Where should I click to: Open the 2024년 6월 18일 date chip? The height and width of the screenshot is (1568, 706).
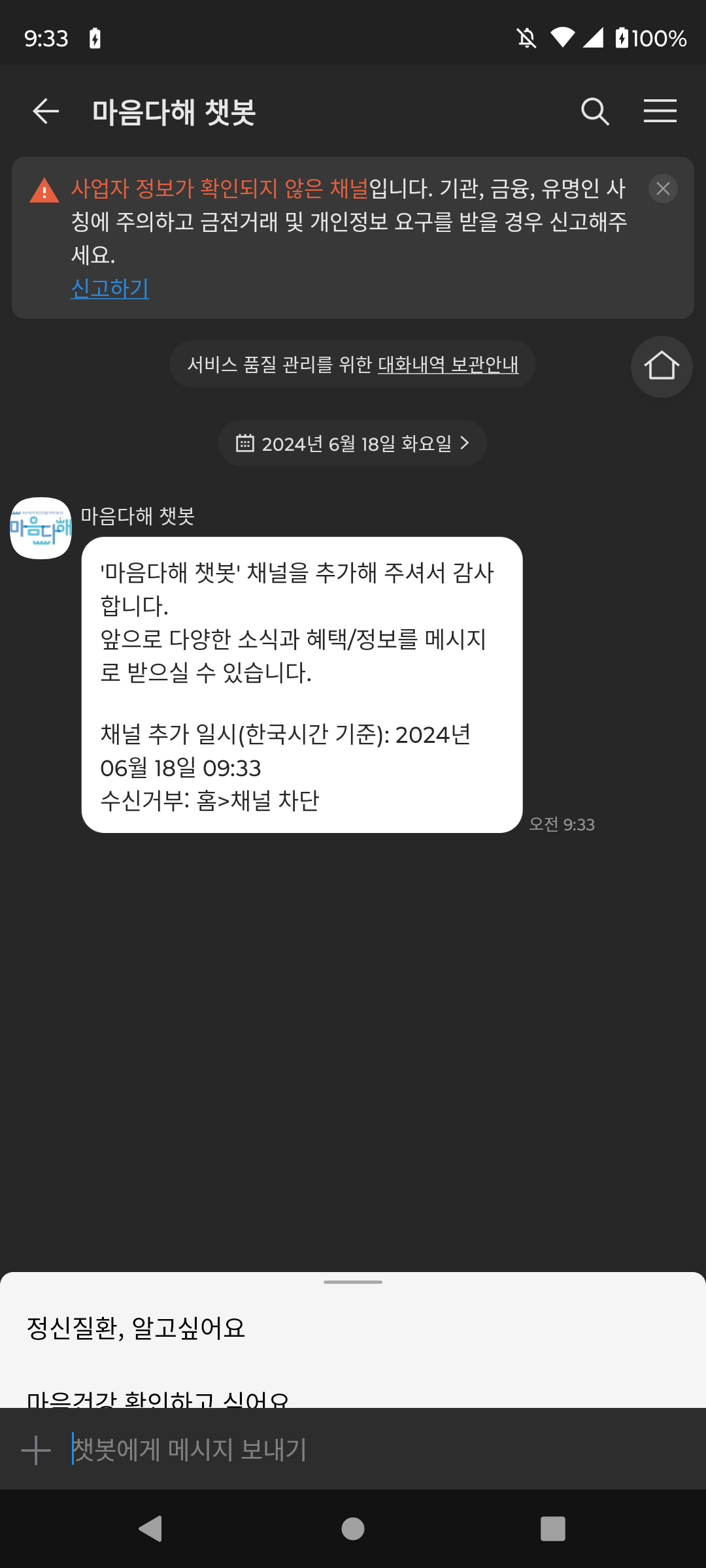click(x=352, y=444)
